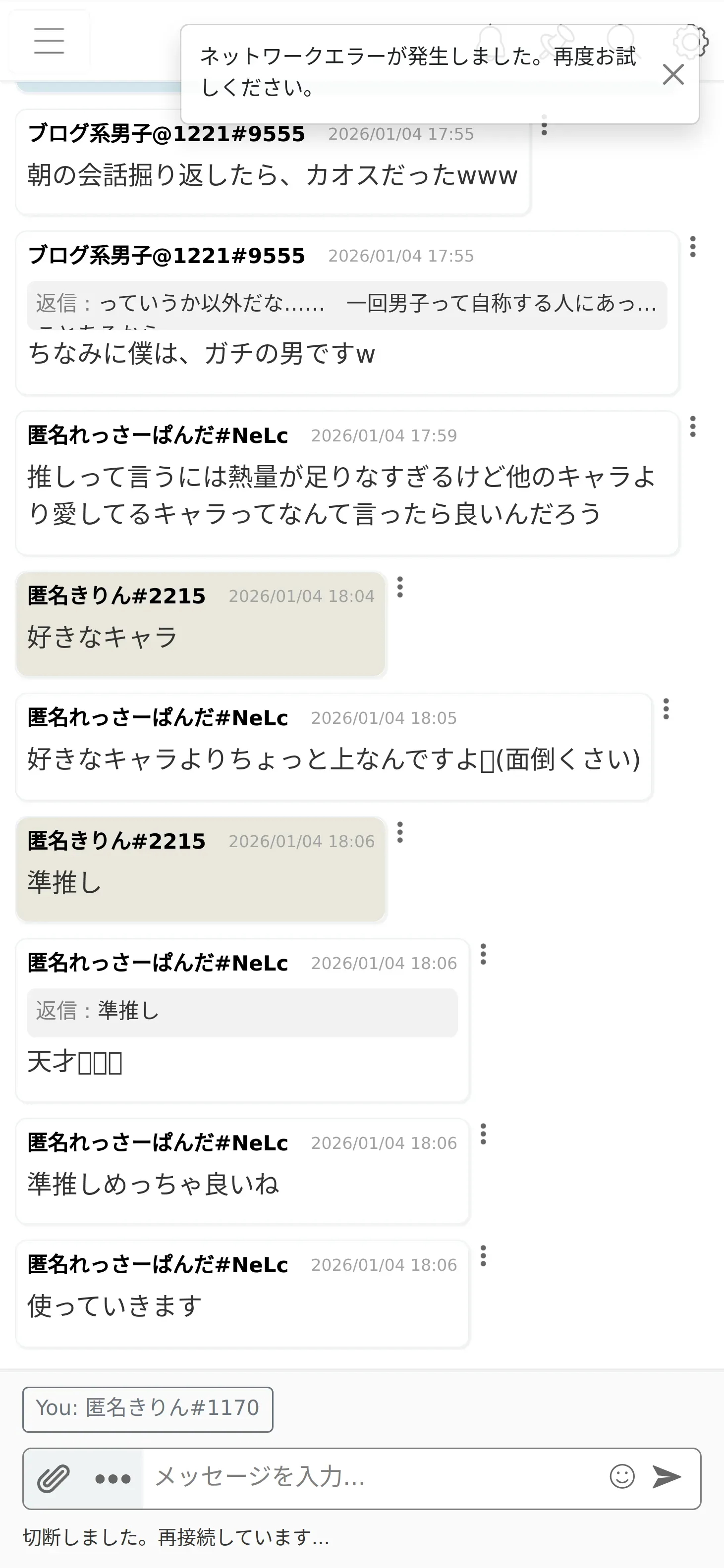724x1568 pixels.
Task: Tap the You: 匿名きりん#1170 name button
Action: click(147, 1408)
